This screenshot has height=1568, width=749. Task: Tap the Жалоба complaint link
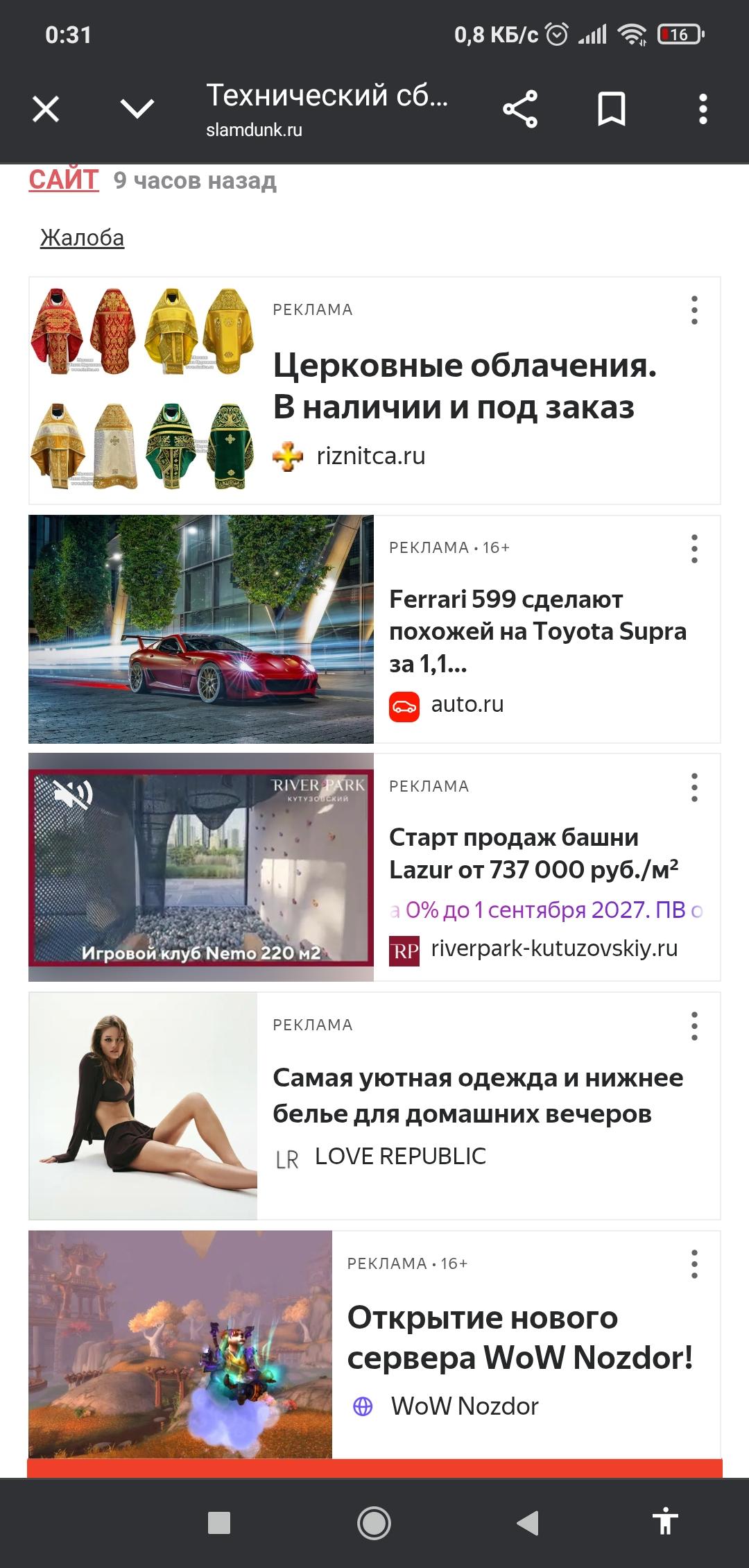[82, 238]
